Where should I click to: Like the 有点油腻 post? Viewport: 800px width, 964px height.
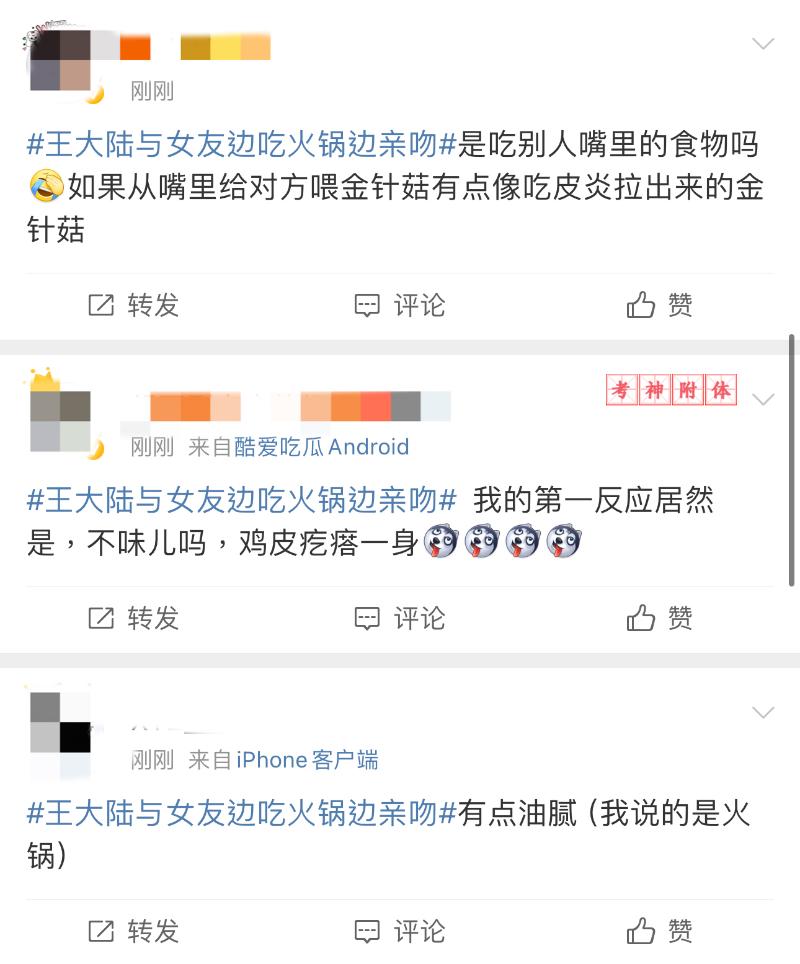point(660,931)
